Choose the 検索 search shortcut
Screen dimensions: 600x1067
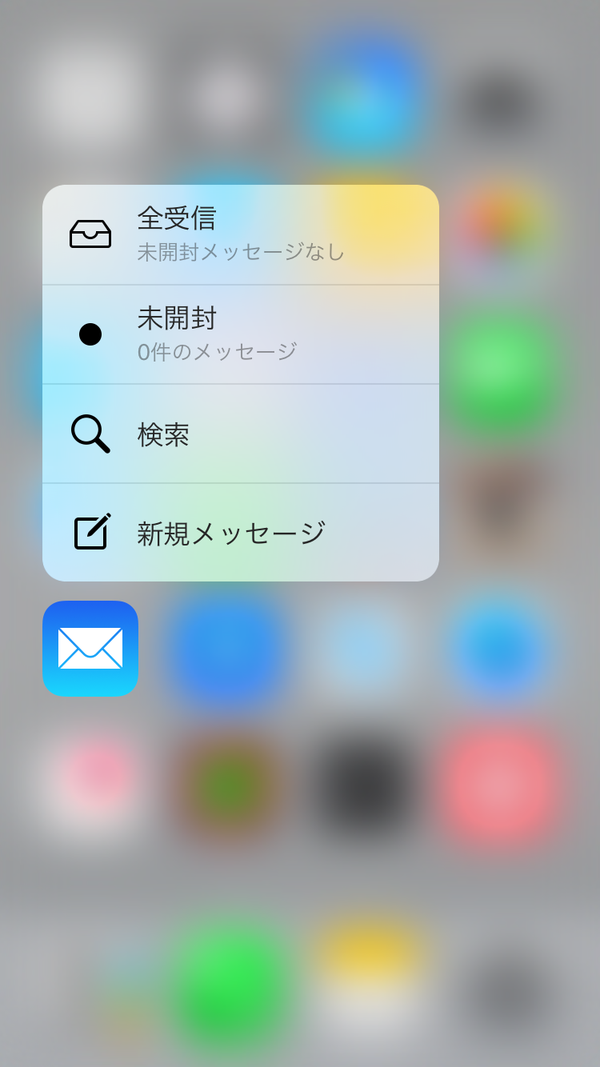pyautogui.click(x=240, y=434)
